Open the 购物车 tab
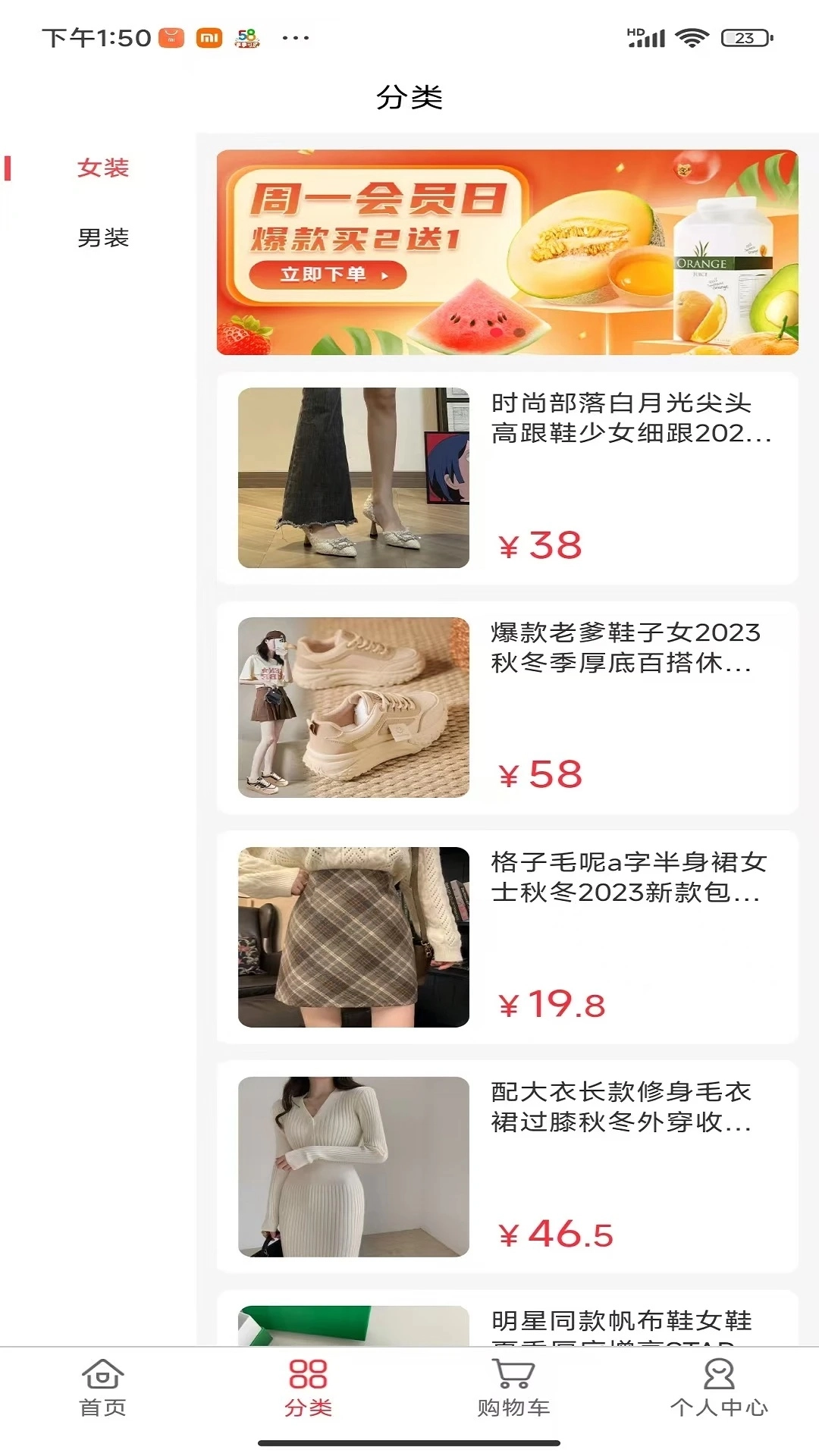Image resolution: width=819 pixels, height=1456 pixels. point(513,1388)
